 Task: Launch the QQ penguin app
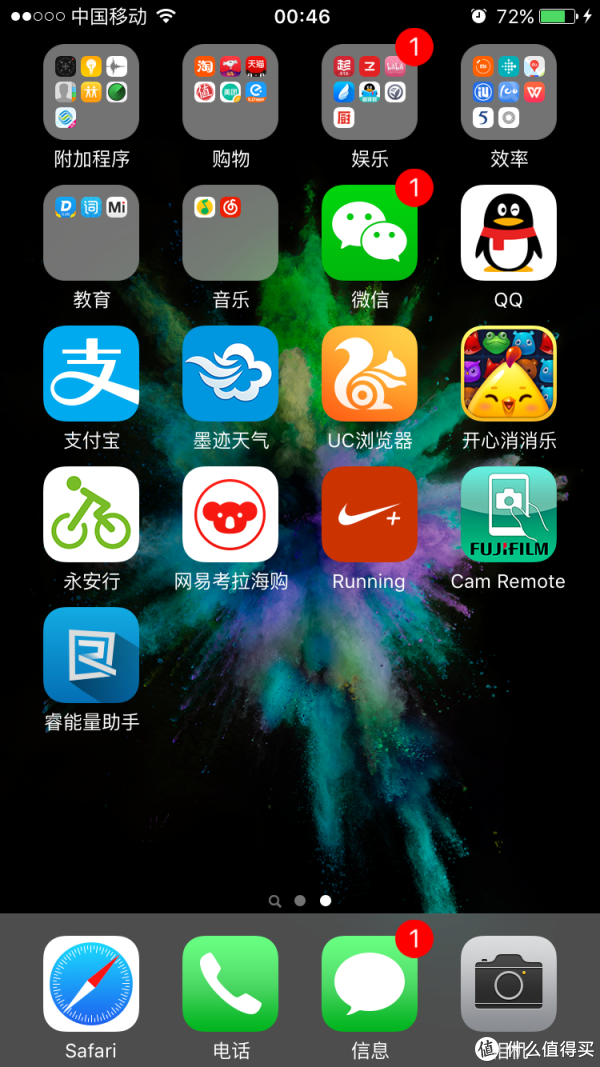pyautogui.click(x=508, y=232)
